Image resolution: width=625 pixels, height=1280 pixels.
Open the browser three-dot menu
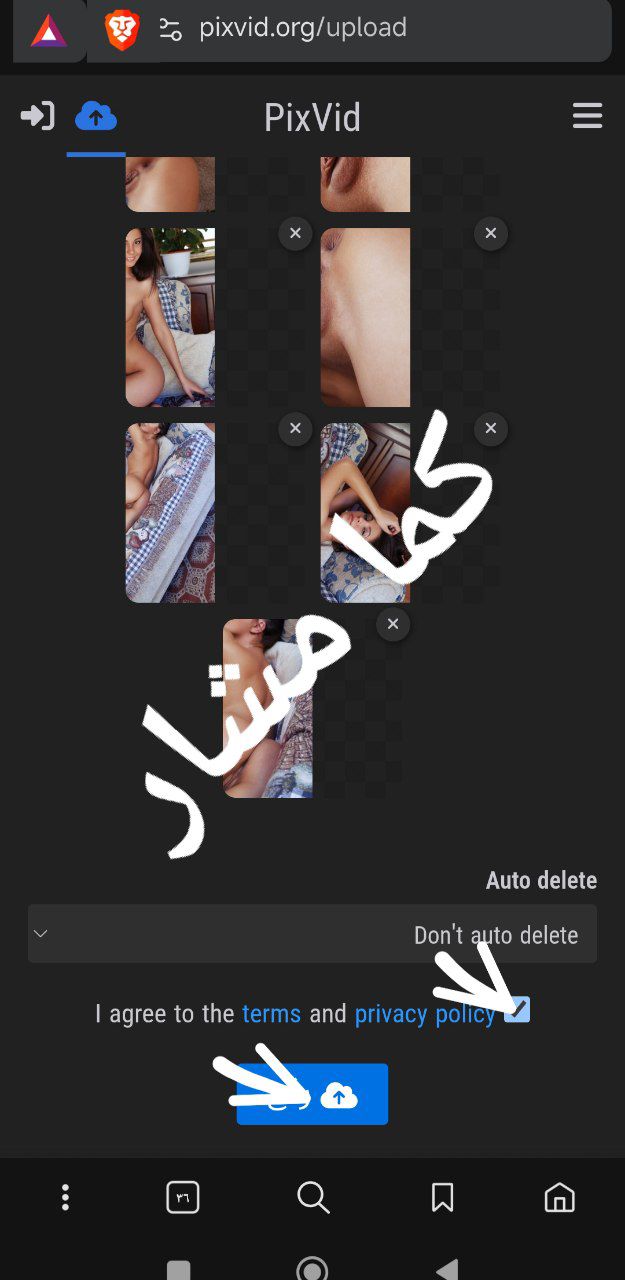(x=65, y=1197)
